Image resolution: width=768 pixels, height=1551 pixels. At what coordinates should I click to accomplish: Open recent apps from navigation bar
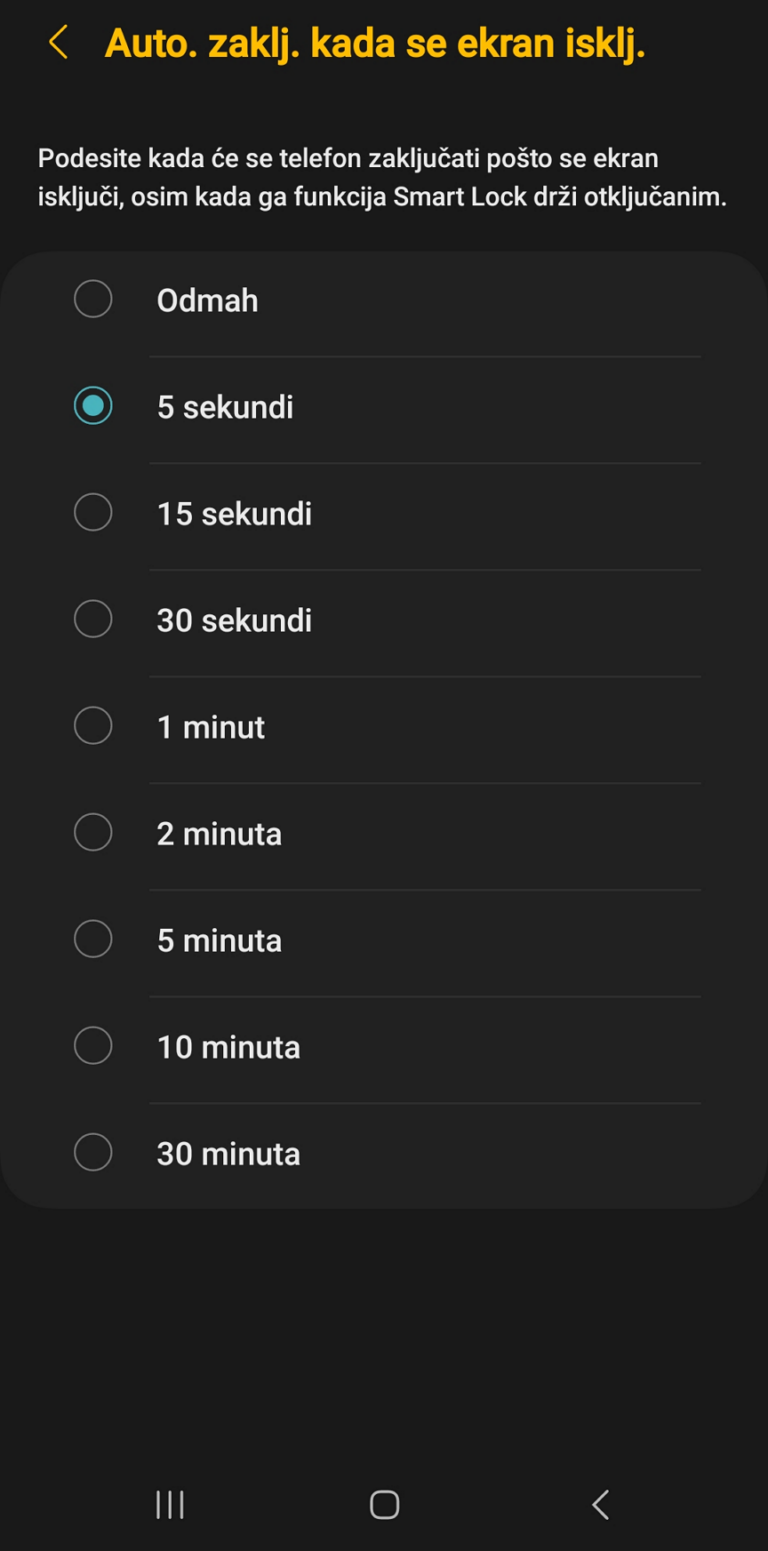[170, 1504]
